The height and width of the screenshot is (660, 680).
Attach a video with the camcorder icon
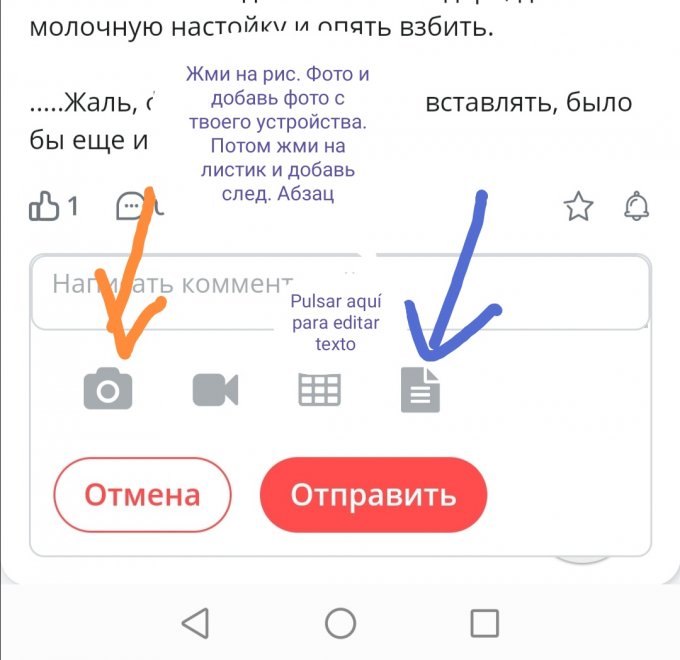215,389
